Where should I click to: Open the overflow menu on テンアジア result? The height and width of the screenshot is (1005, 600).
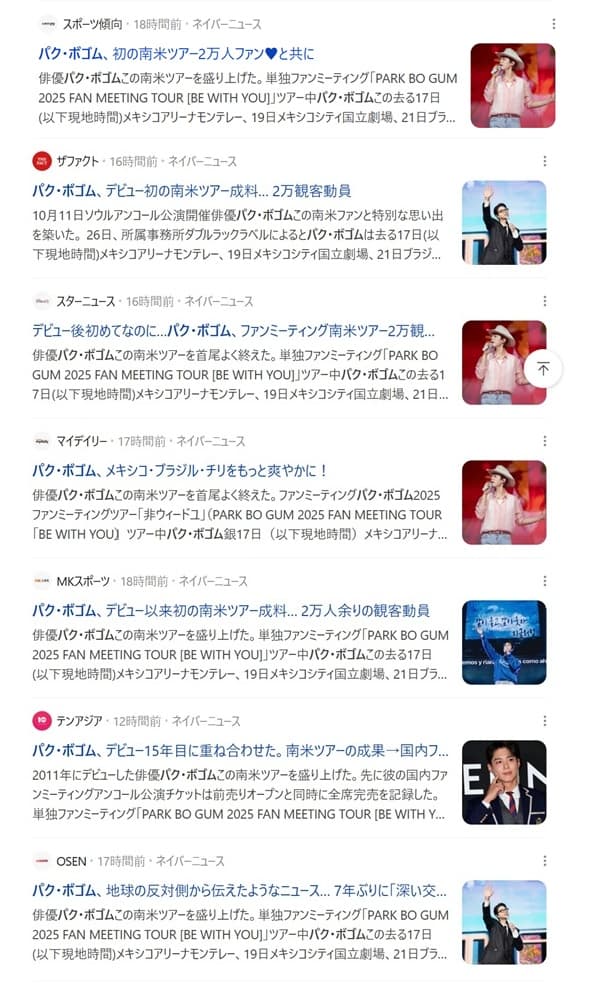tap(545, 721)
